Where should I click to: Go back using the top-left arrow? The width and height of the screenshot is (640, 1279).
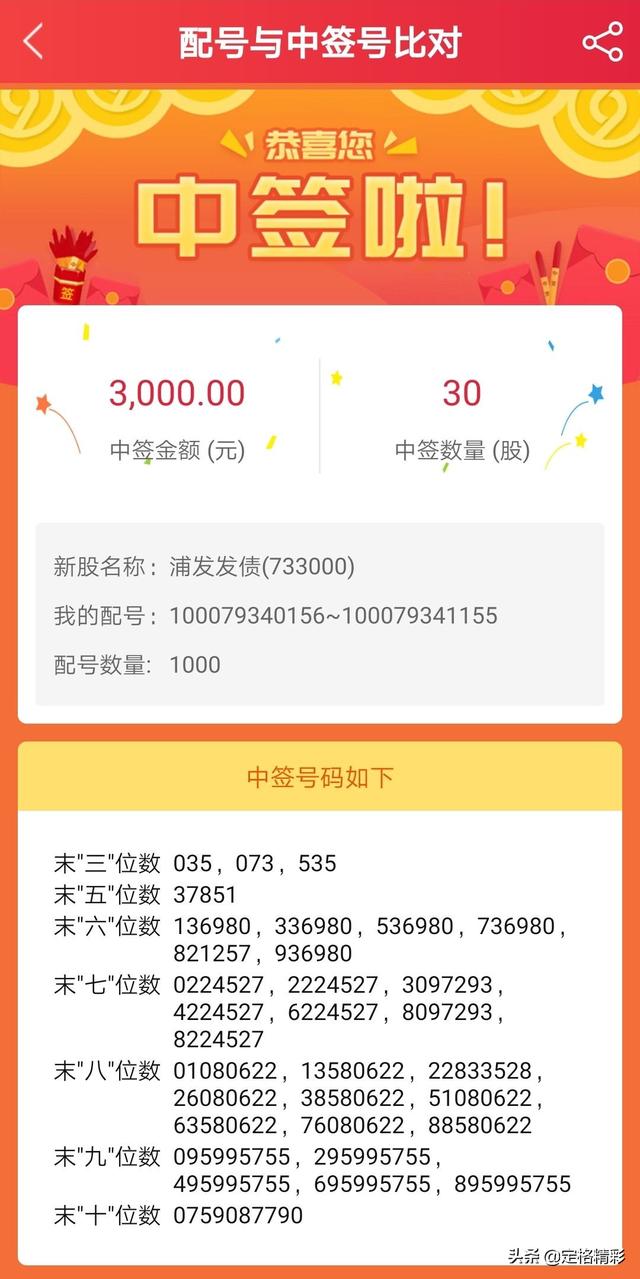pyautogui.click(x=34, y=42)
